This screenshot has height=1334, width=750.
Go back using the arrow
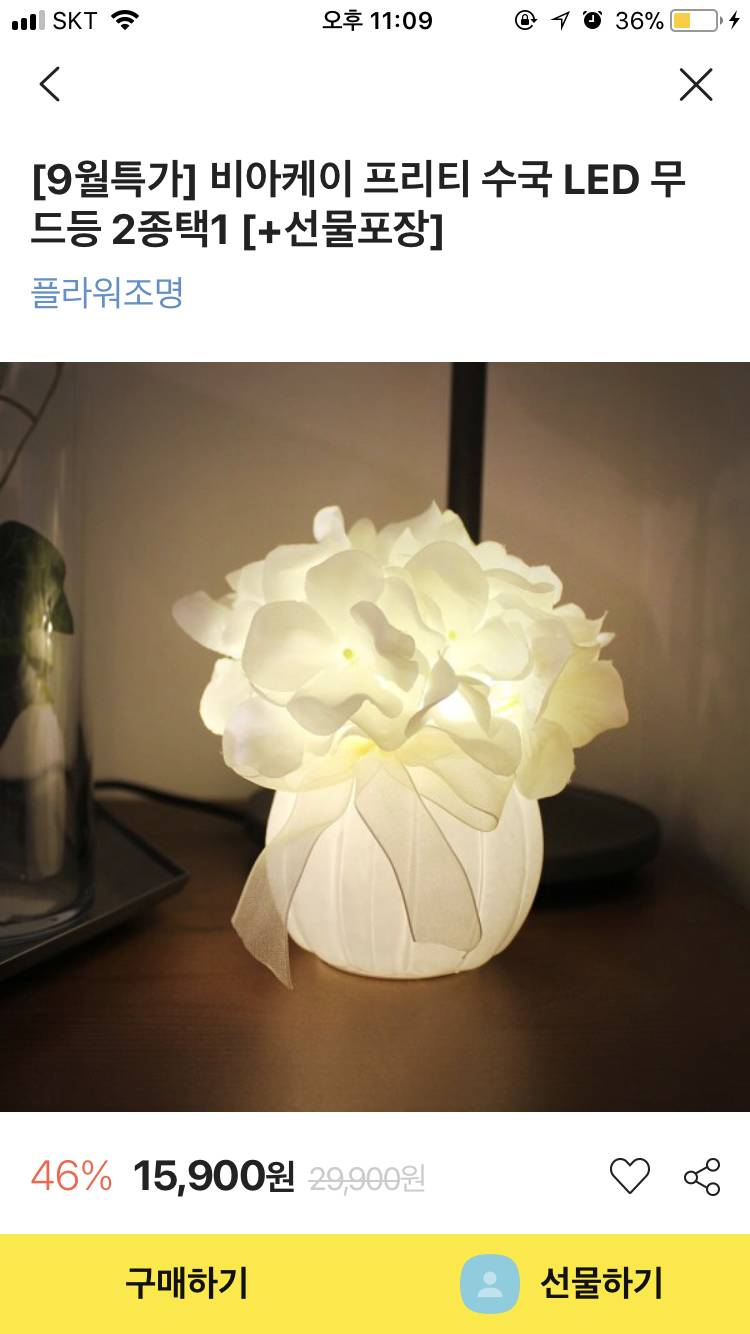pyautogui.click(x=50, y=85)
